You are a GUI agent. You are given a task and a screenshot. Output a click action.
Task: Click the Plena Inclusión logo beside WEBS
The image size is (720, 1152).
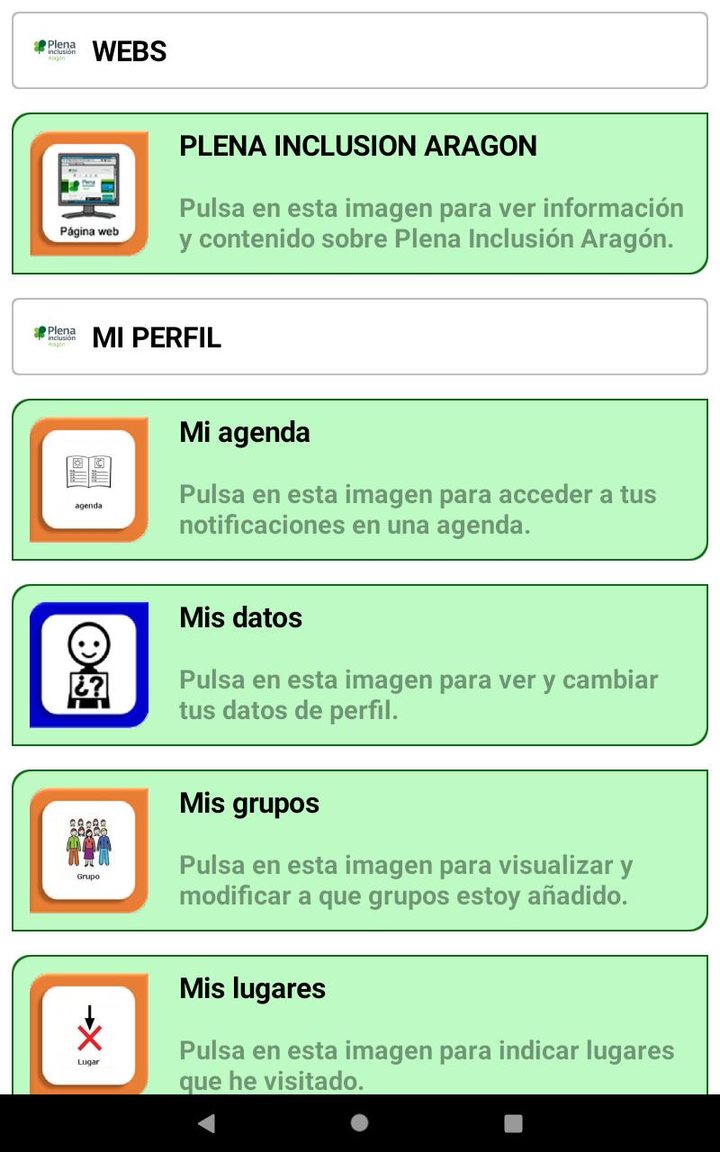55,49
